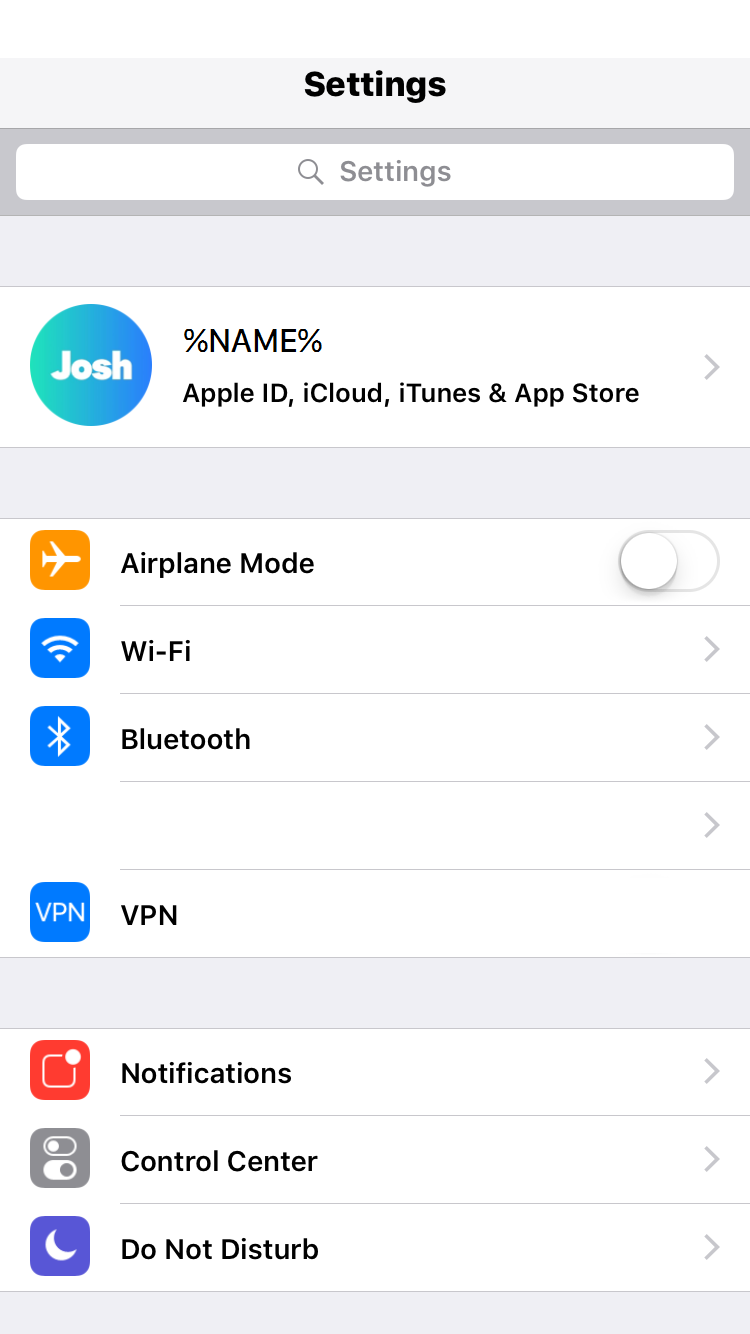Open the %NAME% Apple ID row
750x1334 pixels.
coord(375,367)
